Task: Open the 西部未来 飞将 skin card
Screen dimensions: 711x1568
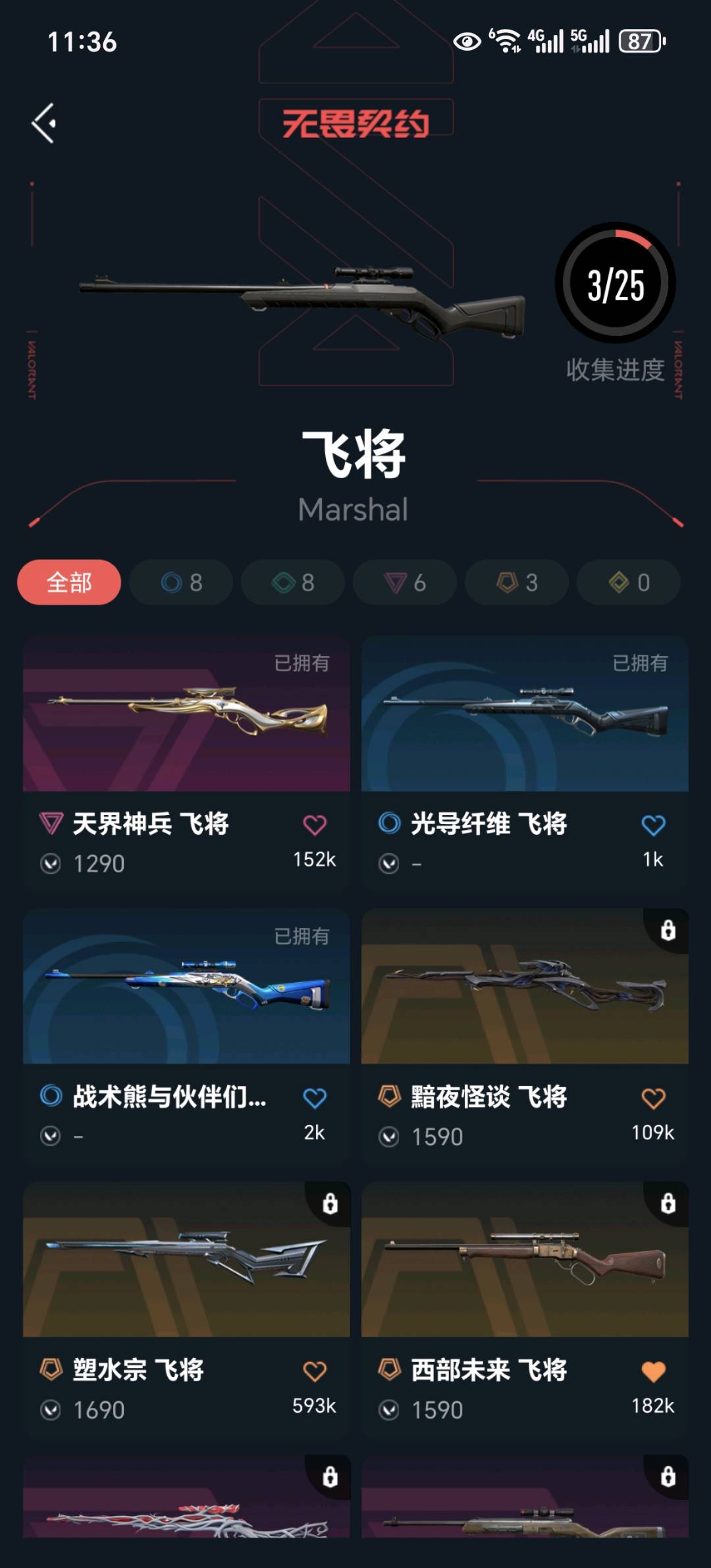Action: point(525,1261)
